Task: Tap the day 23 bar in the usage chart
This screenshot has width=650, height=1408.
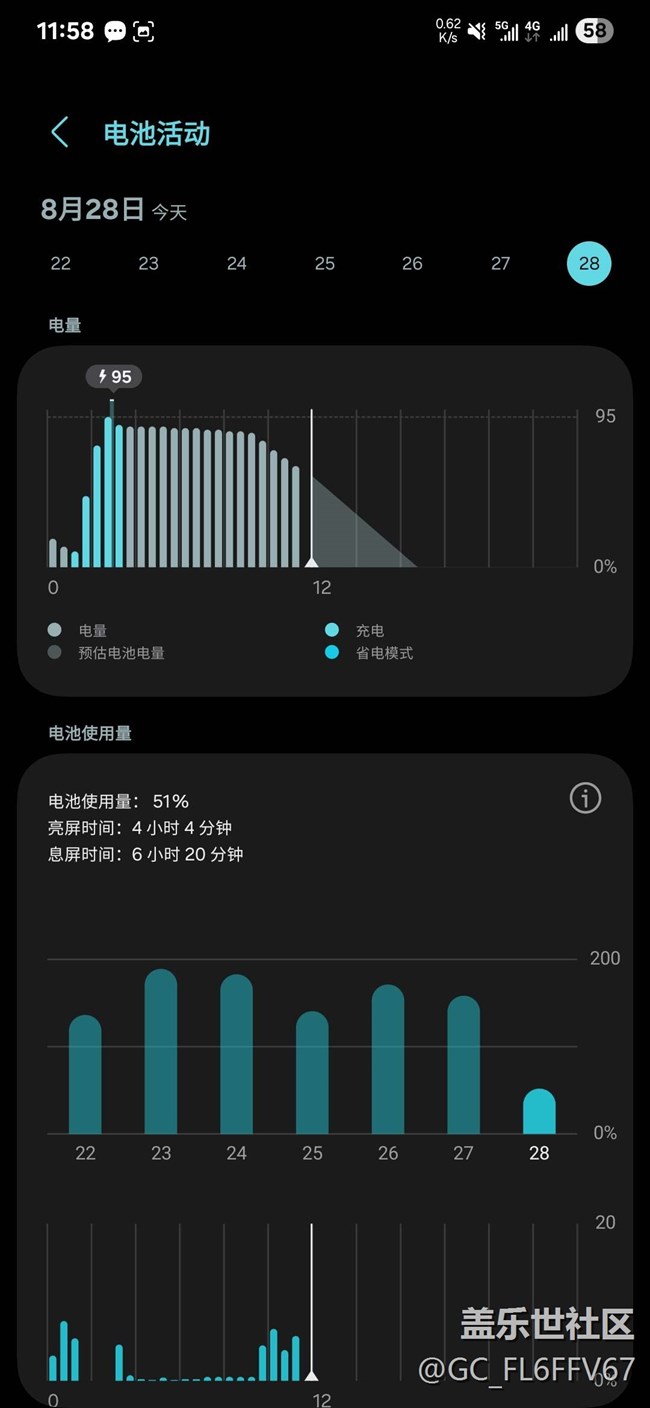Action: click(161, 1051)
